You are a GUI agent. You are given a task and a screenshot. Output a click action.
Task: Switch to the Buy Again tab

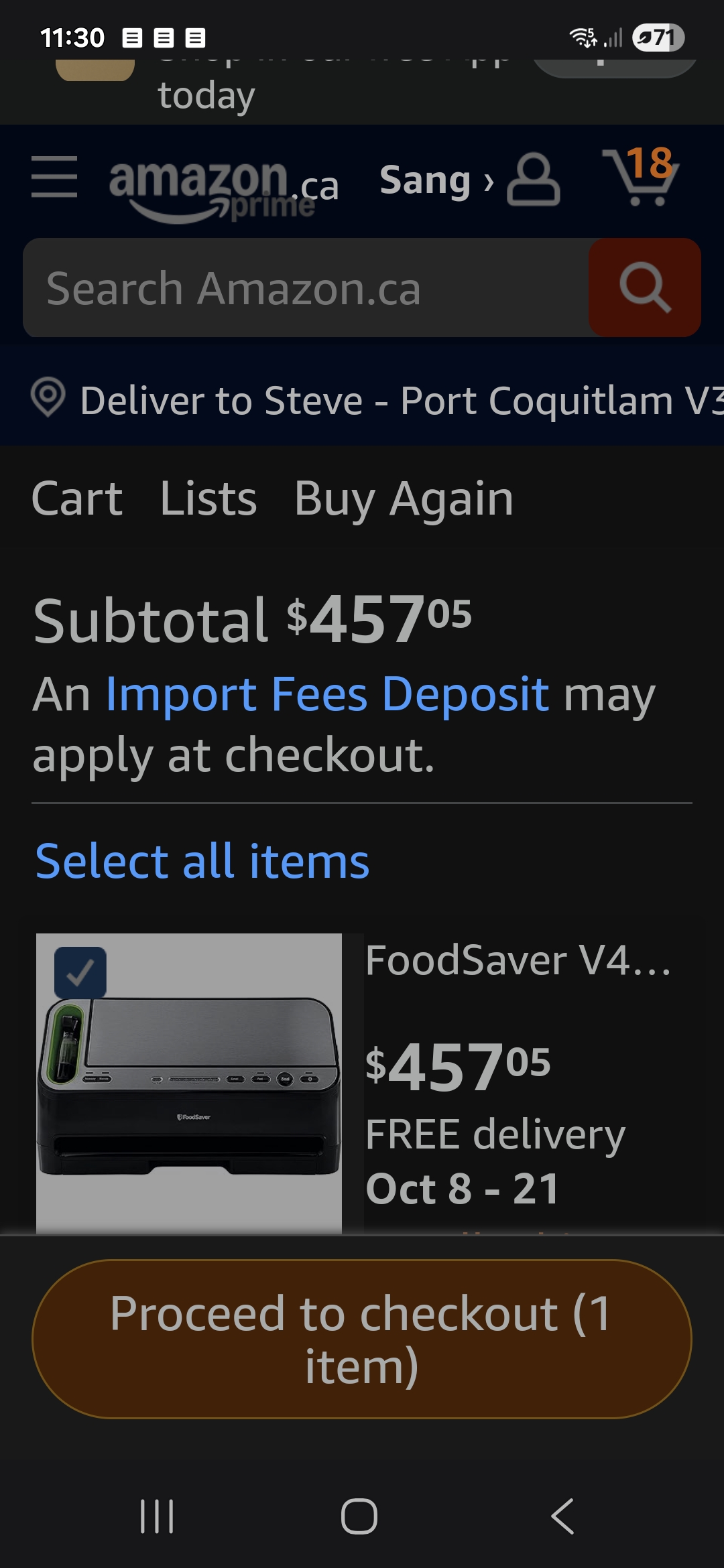pos(404,499)
